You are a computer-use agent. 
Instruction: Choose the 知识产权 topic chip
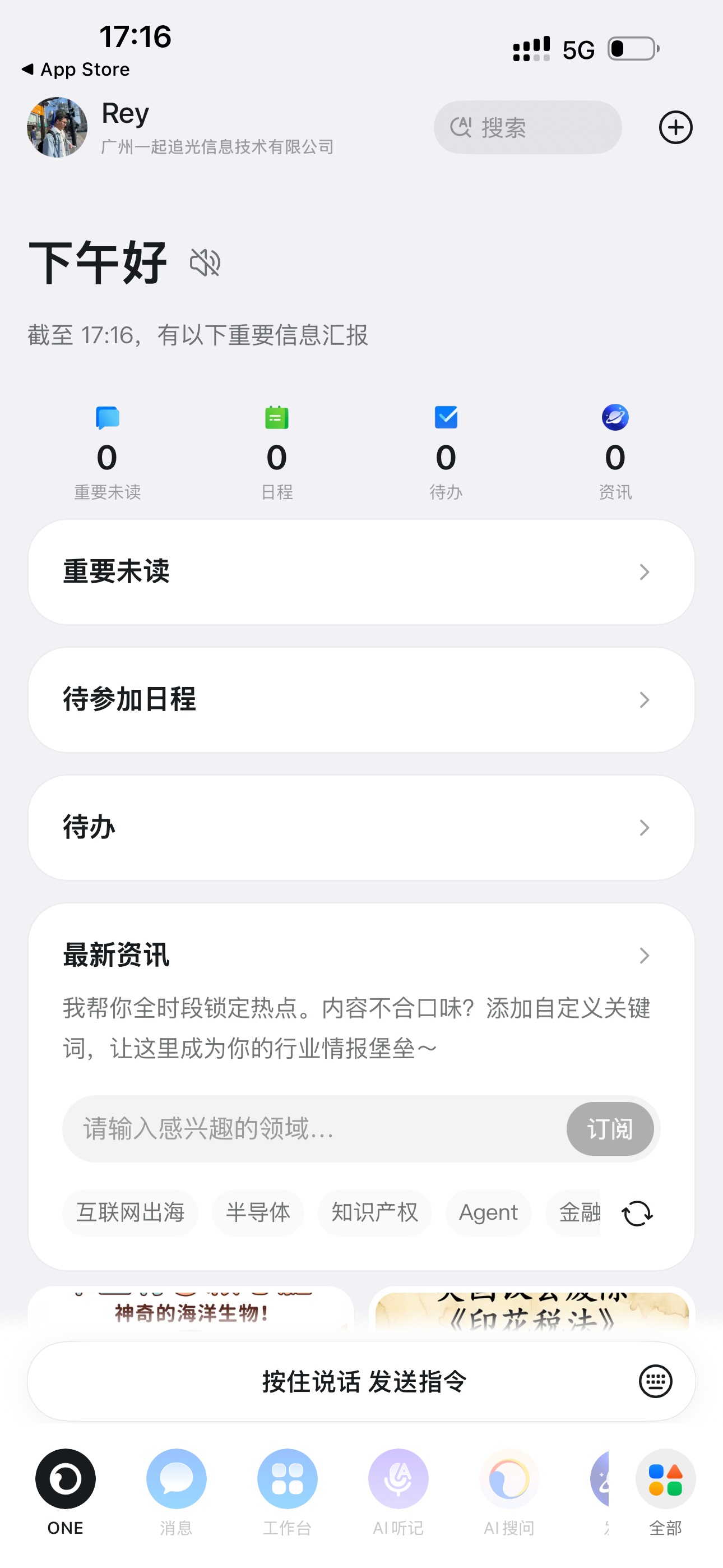click(x=374, y=1212)
